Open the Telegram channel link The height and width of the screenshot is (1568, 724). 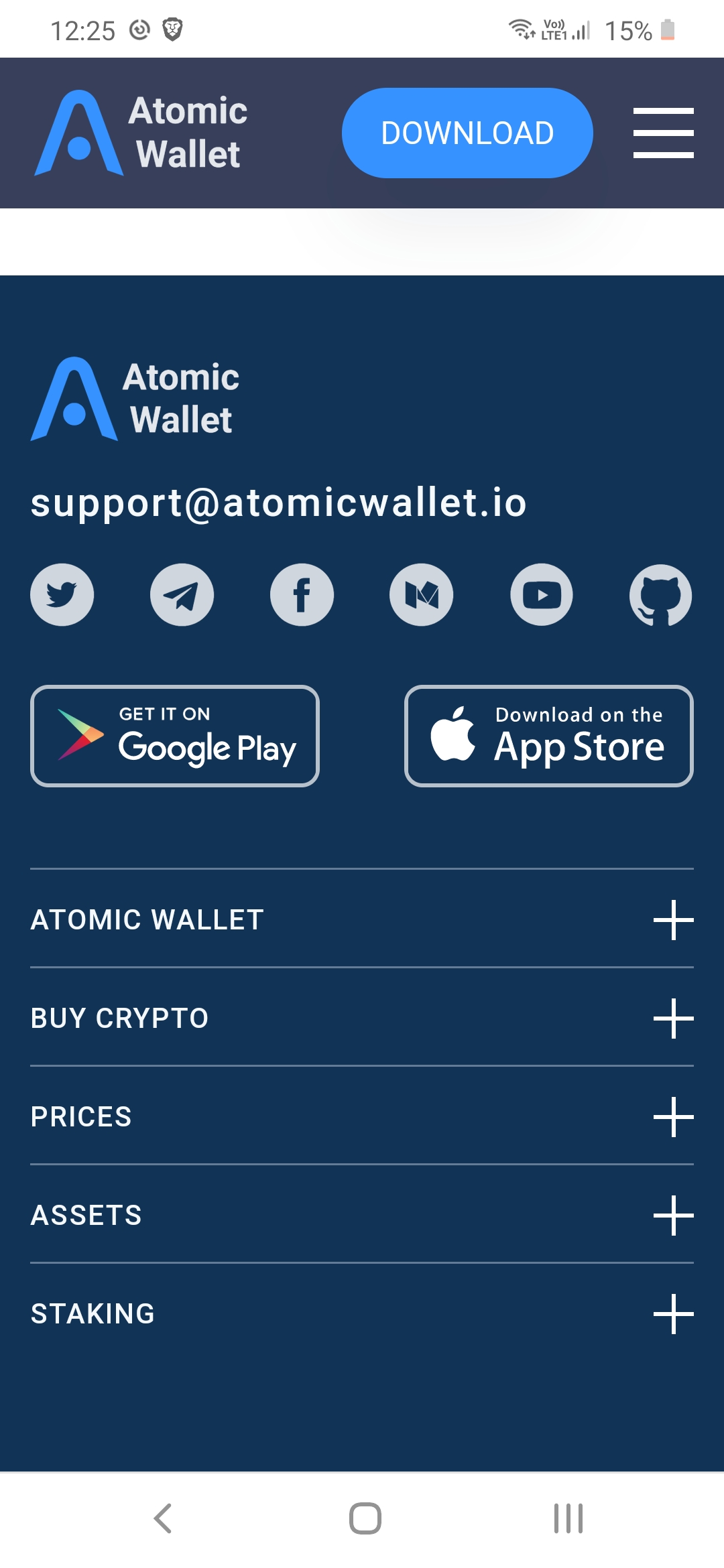point(182,594)
